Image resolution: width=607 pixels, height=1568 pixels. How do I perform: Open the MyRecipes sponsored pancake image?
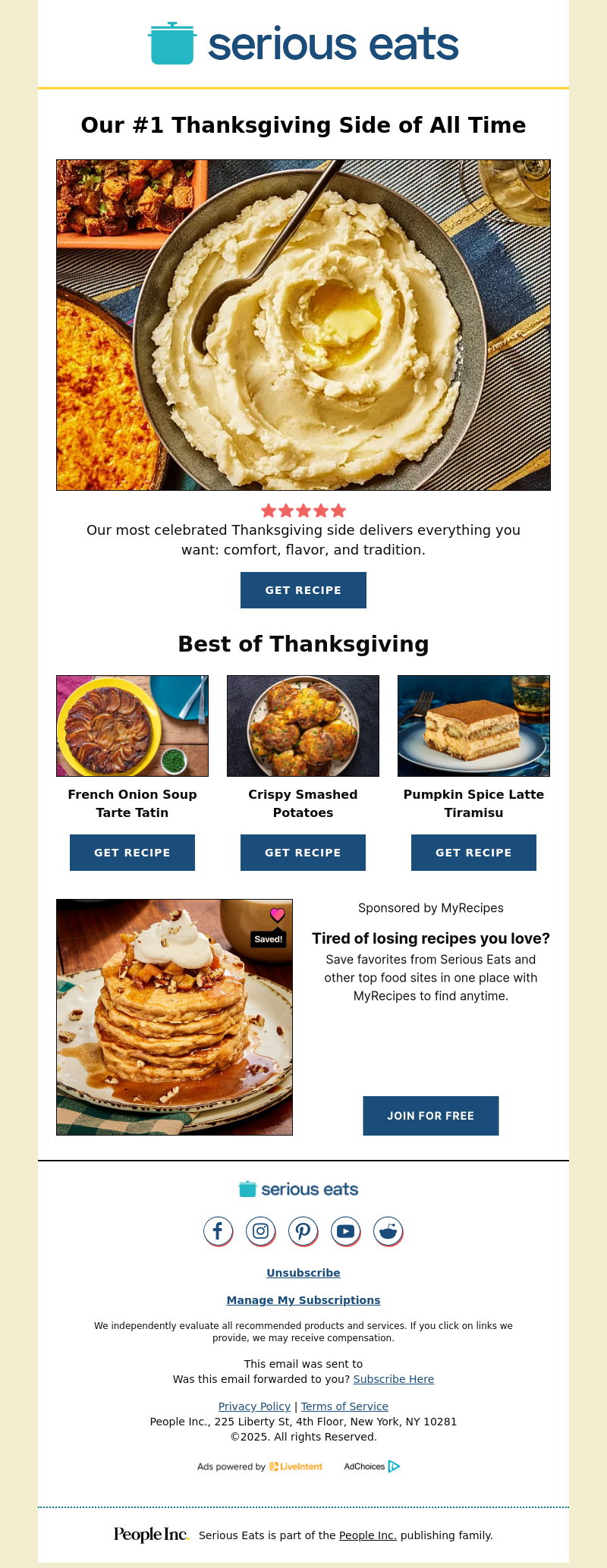click(175, 1017)
